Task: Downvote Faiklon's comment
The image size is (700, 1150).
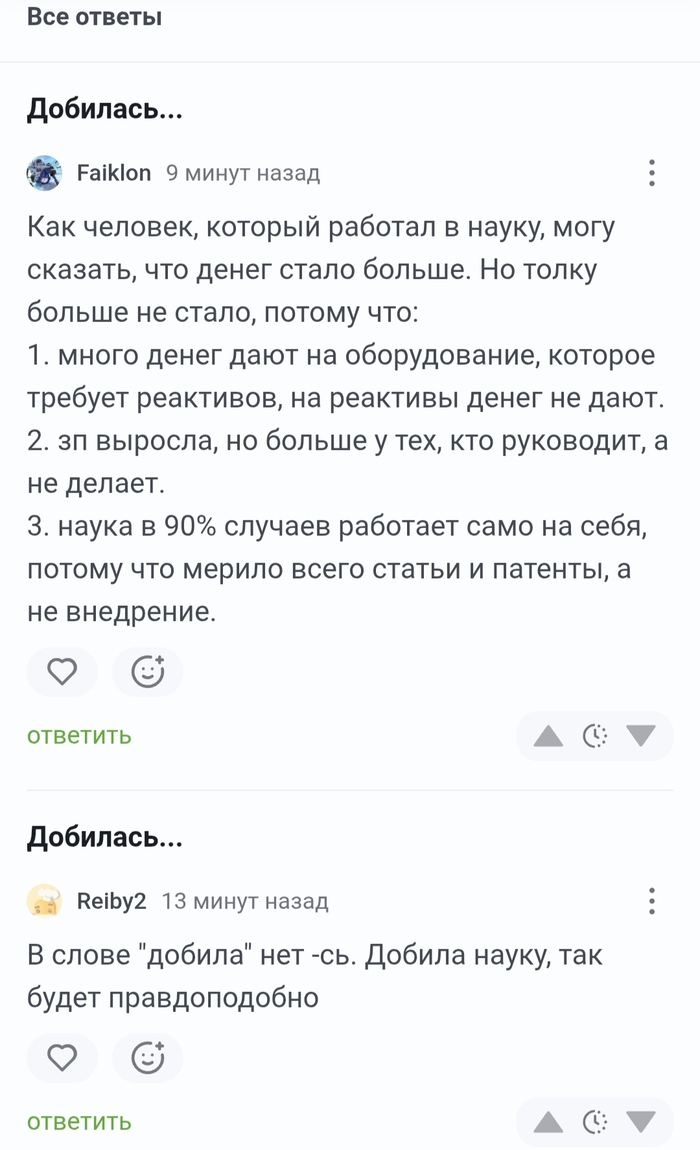Action: tap(641, 737)
